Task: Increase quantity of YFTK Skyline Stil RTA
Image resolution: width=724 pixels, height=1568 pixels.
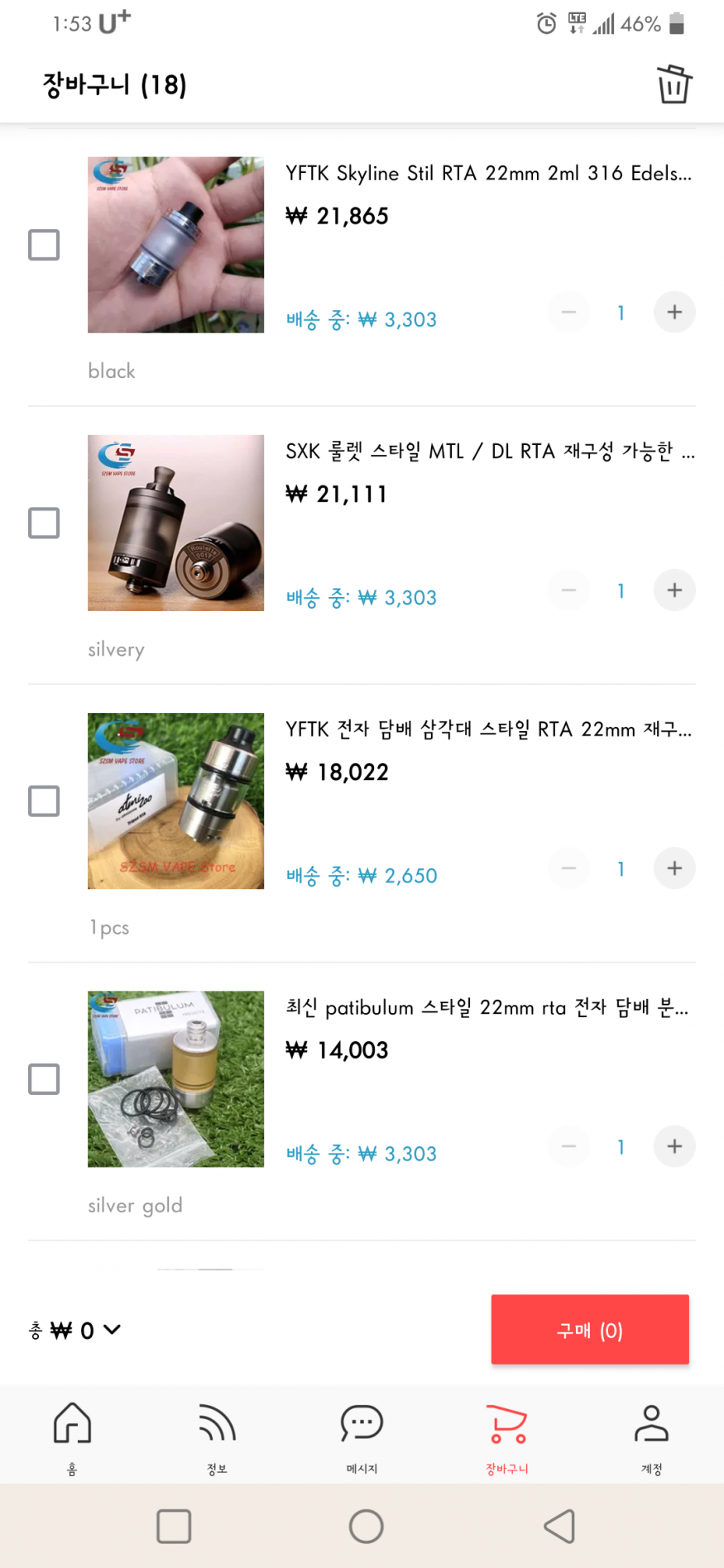Action: (x=674, y=312)
